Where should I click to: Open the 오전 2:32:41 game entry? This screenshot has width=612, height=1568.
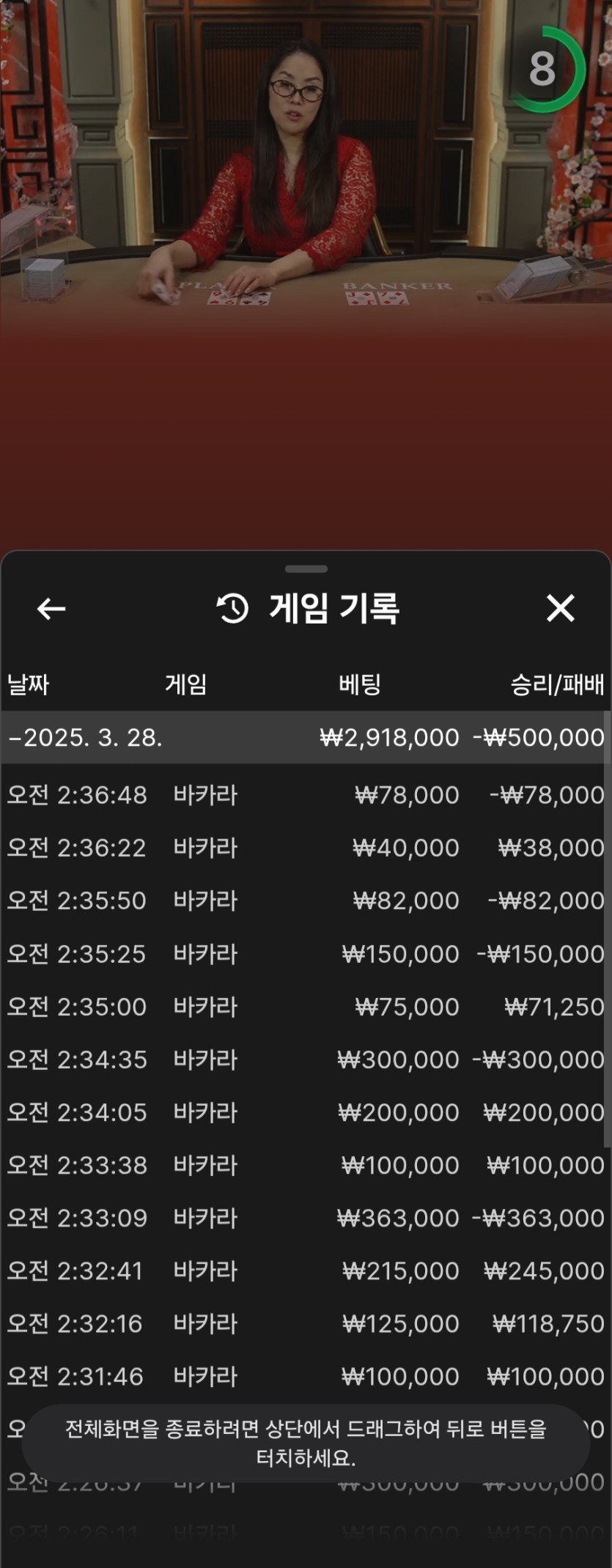[x=305, y=1271]
